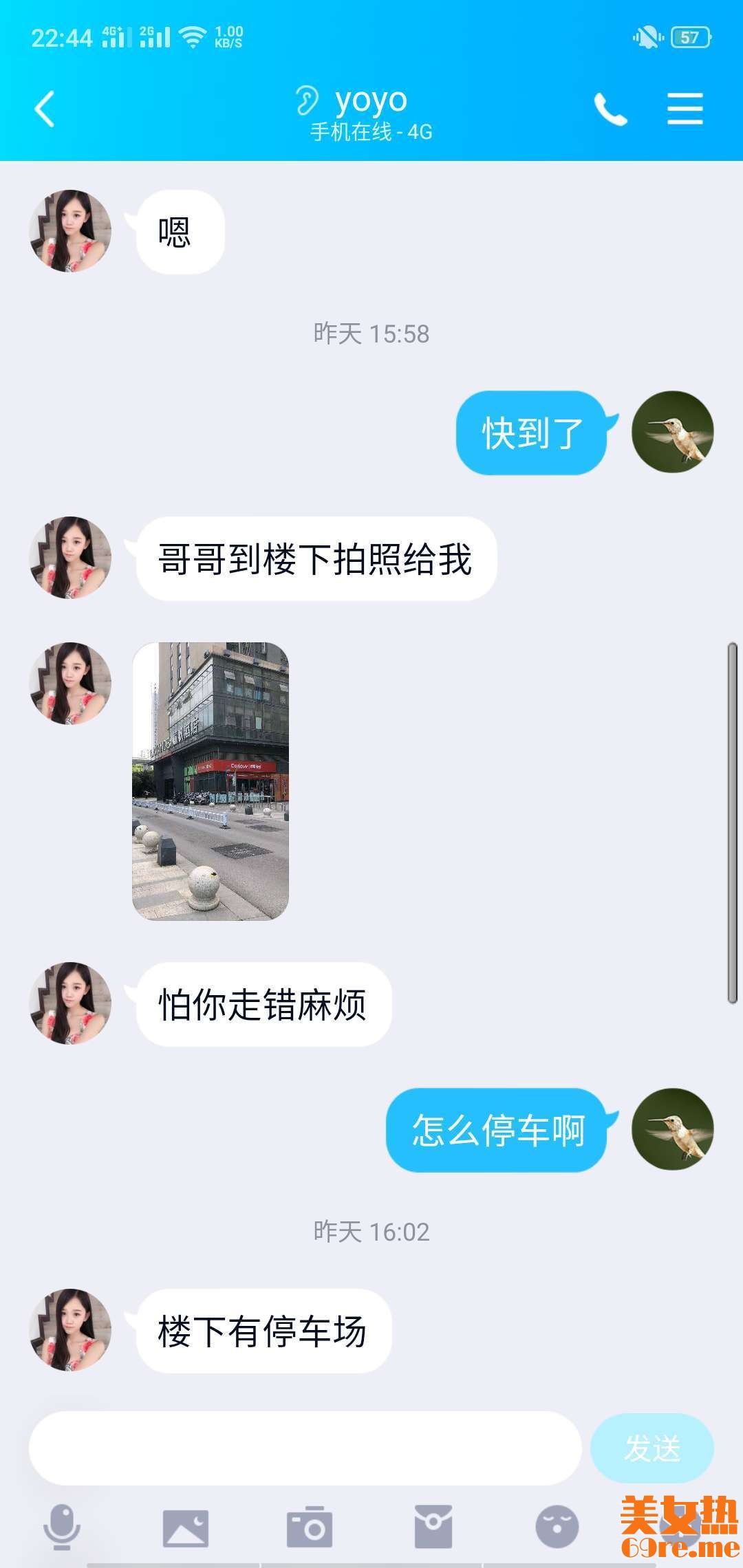Open the emoji sticker panel
This screenshot has height=1568, width=743.
point(557,1527)
